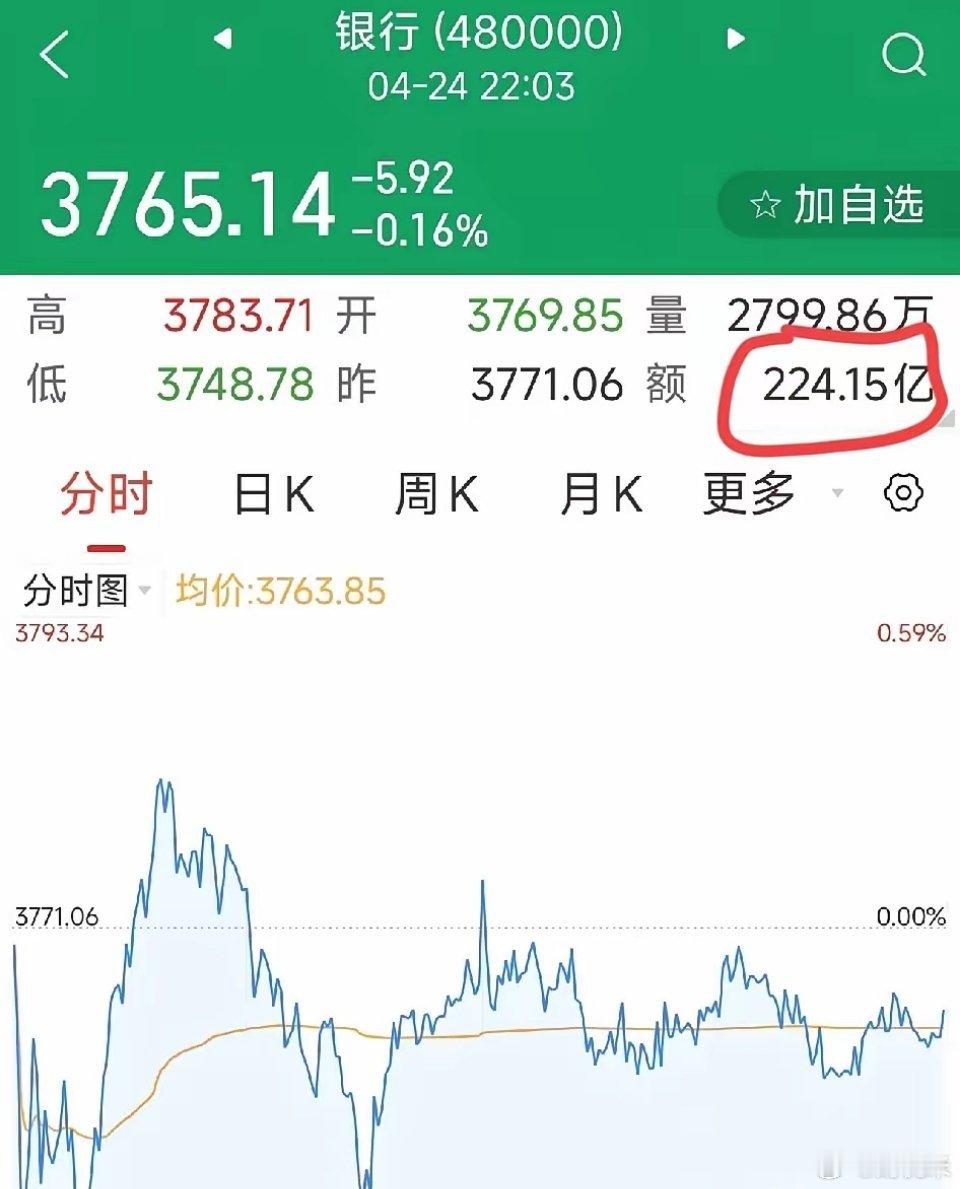Open the search icon at top right
This screenshot has height=1189, width=960.
[905, 55]
